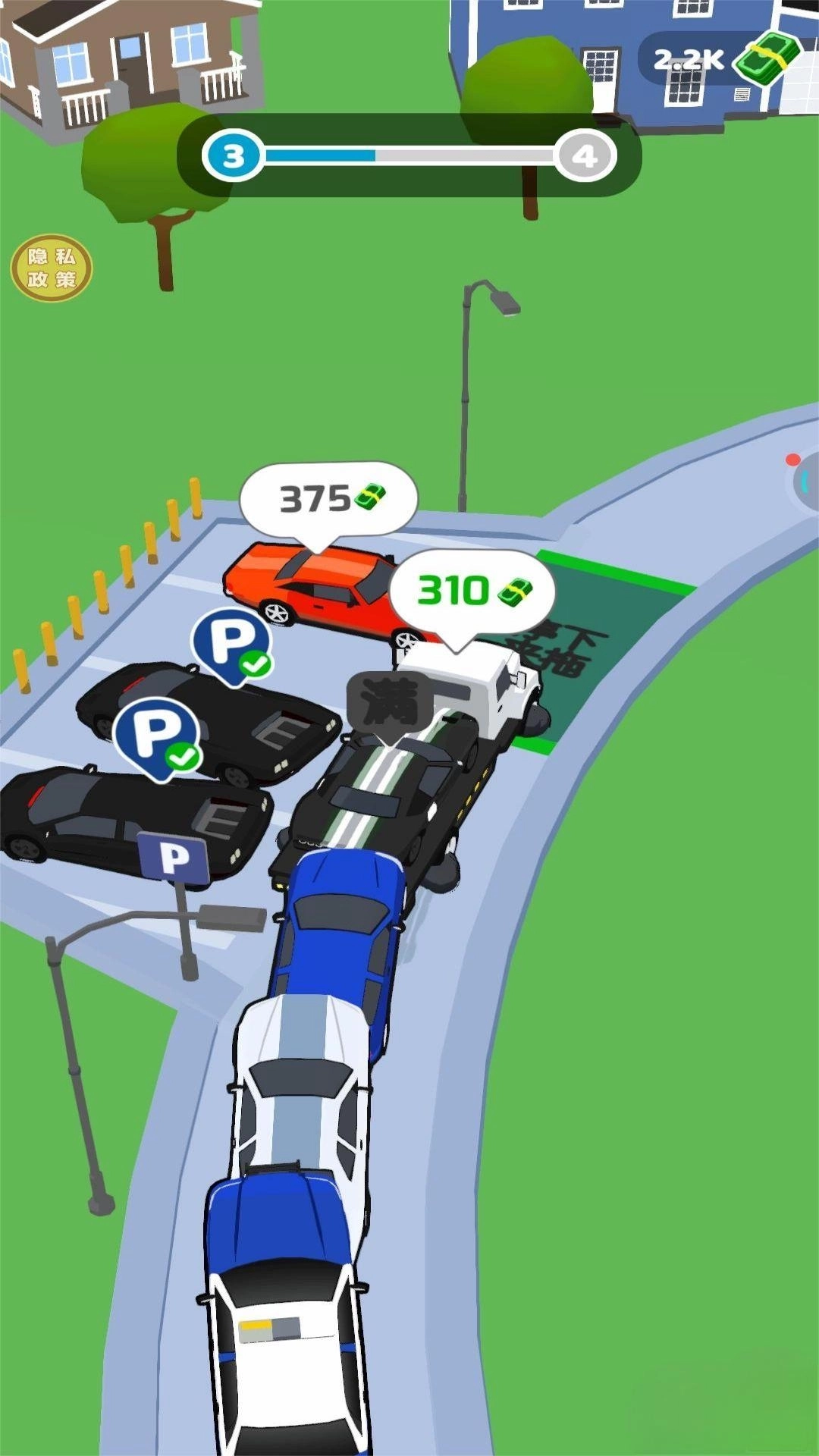
Task: Collect the 310 cash bubble on the tow truck
Action: [472, 591]
